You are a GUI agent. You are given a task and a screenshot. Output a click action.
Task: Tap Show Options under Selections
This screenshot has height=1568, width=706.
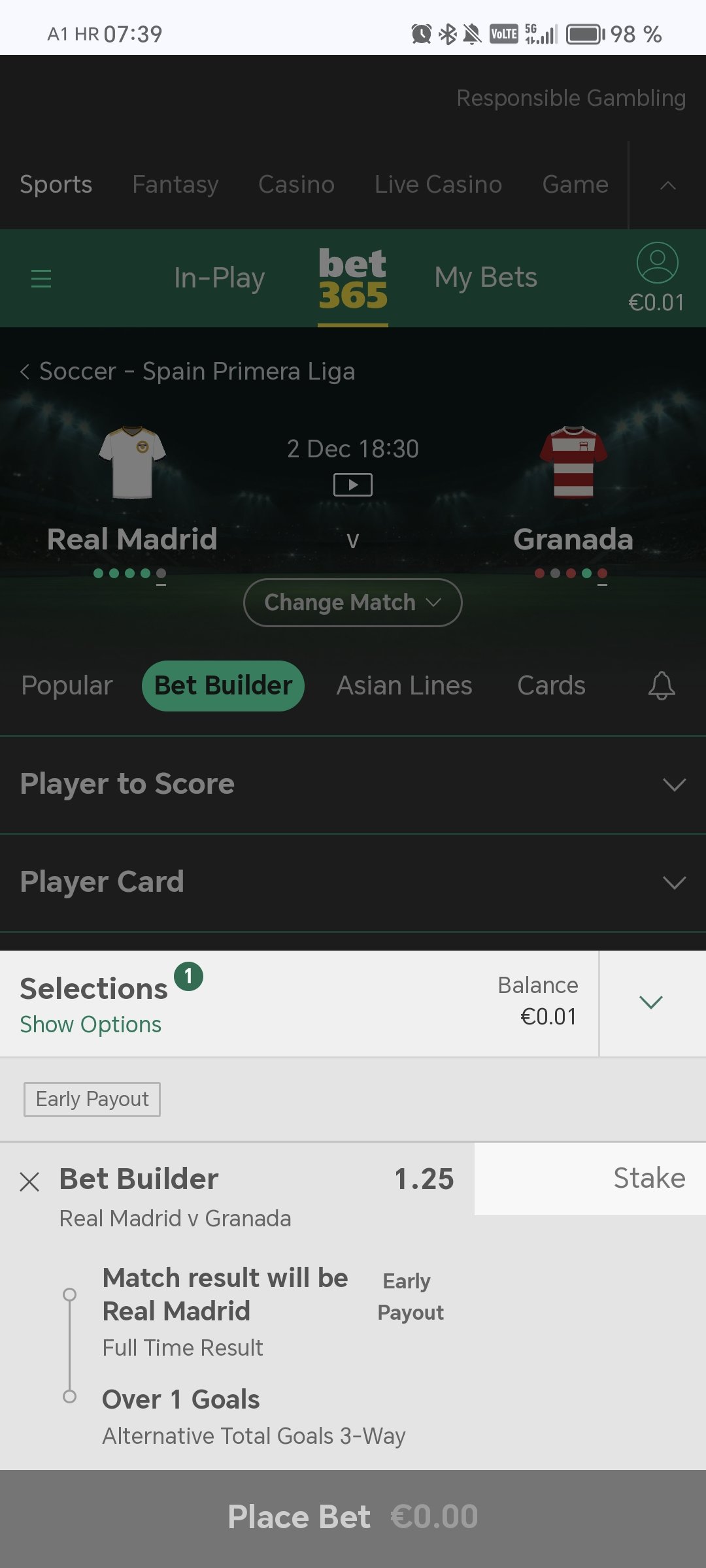pos(90,1024)
